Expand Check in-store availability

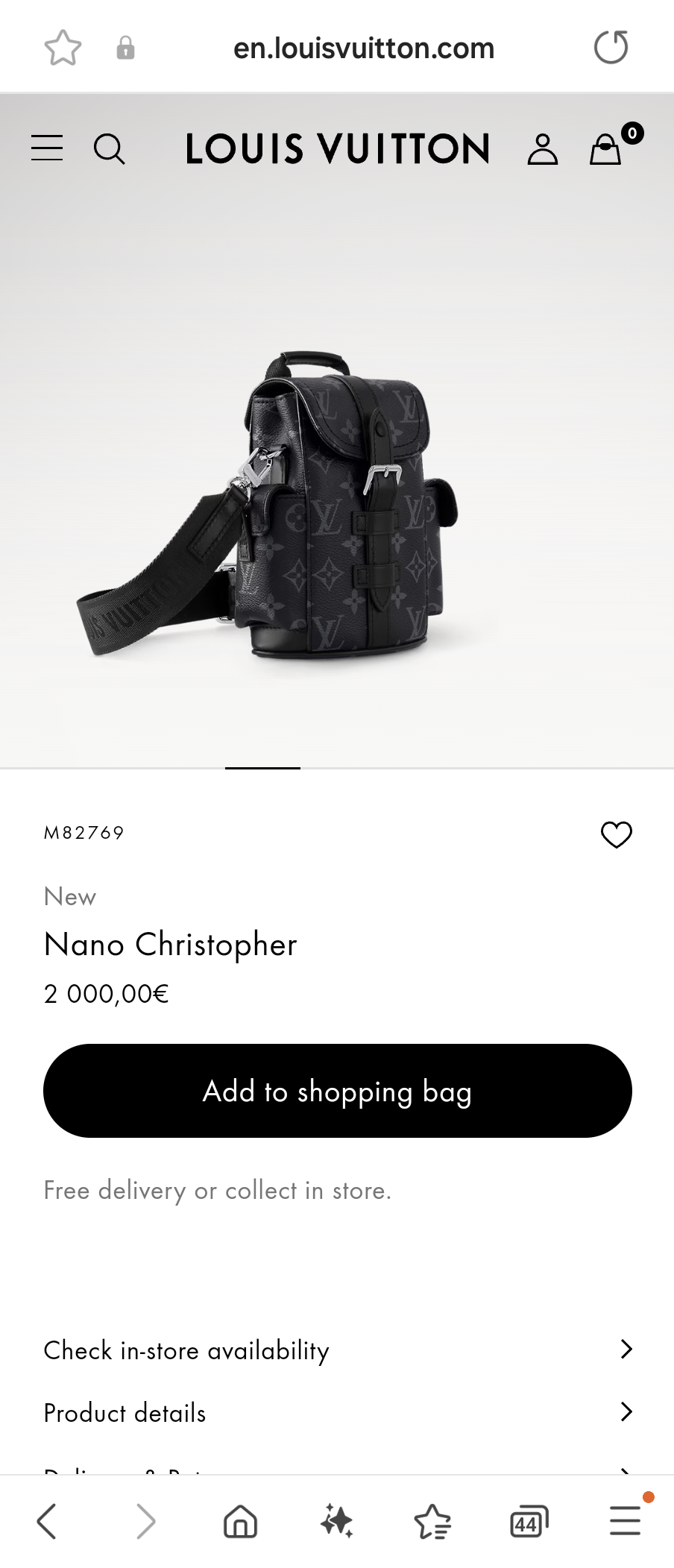(336, 1350)
